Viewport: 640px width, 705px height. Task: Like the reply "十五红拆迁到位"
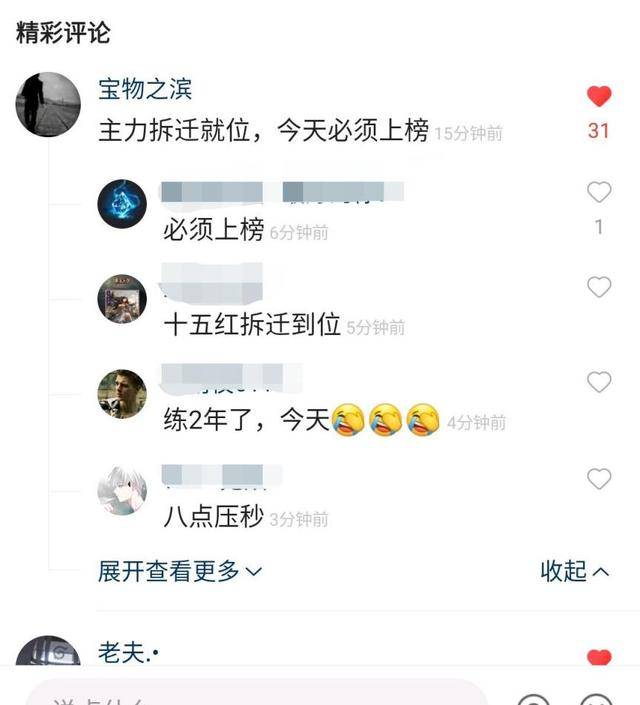[x=598, y=288]
